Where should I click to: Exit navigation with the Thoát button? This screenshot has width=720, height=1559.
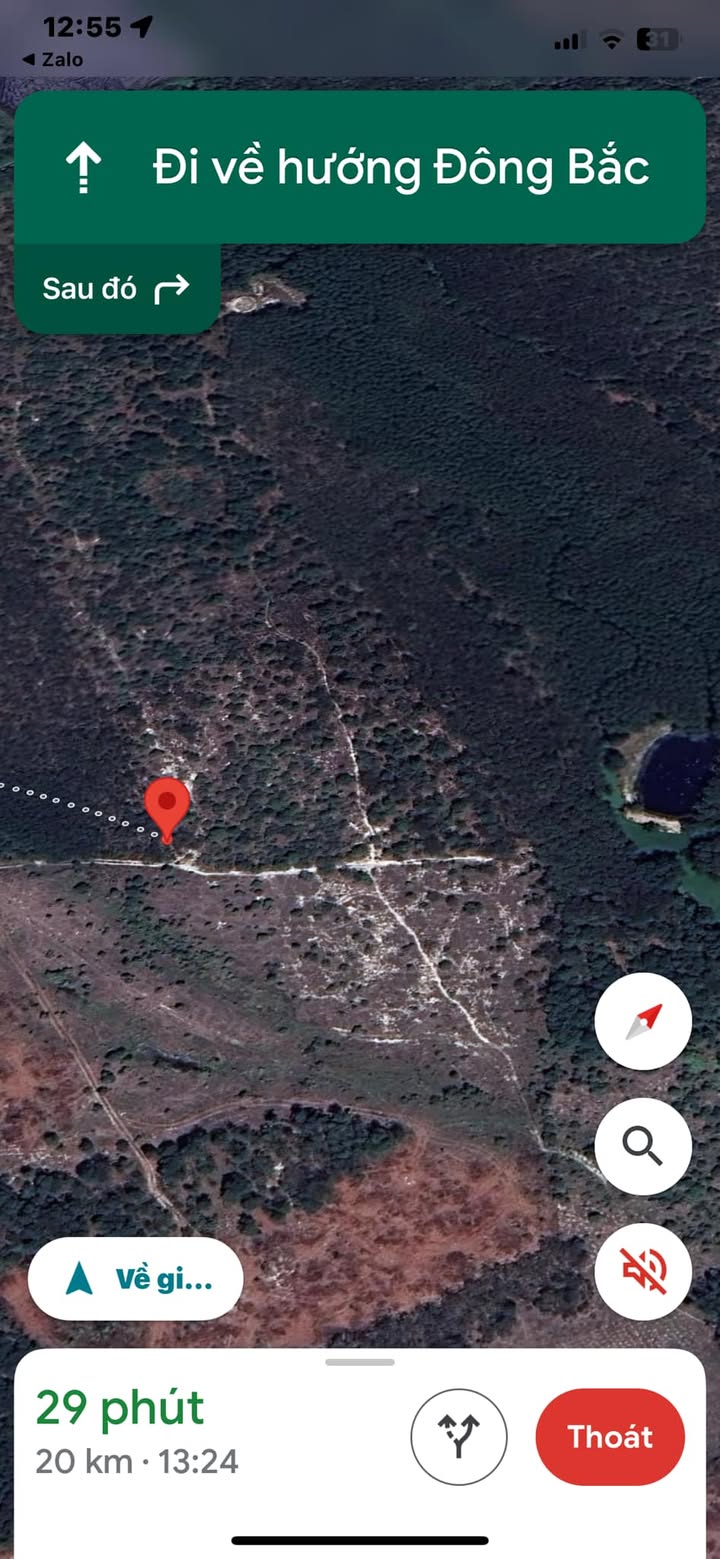click(x=610, y=1436)
